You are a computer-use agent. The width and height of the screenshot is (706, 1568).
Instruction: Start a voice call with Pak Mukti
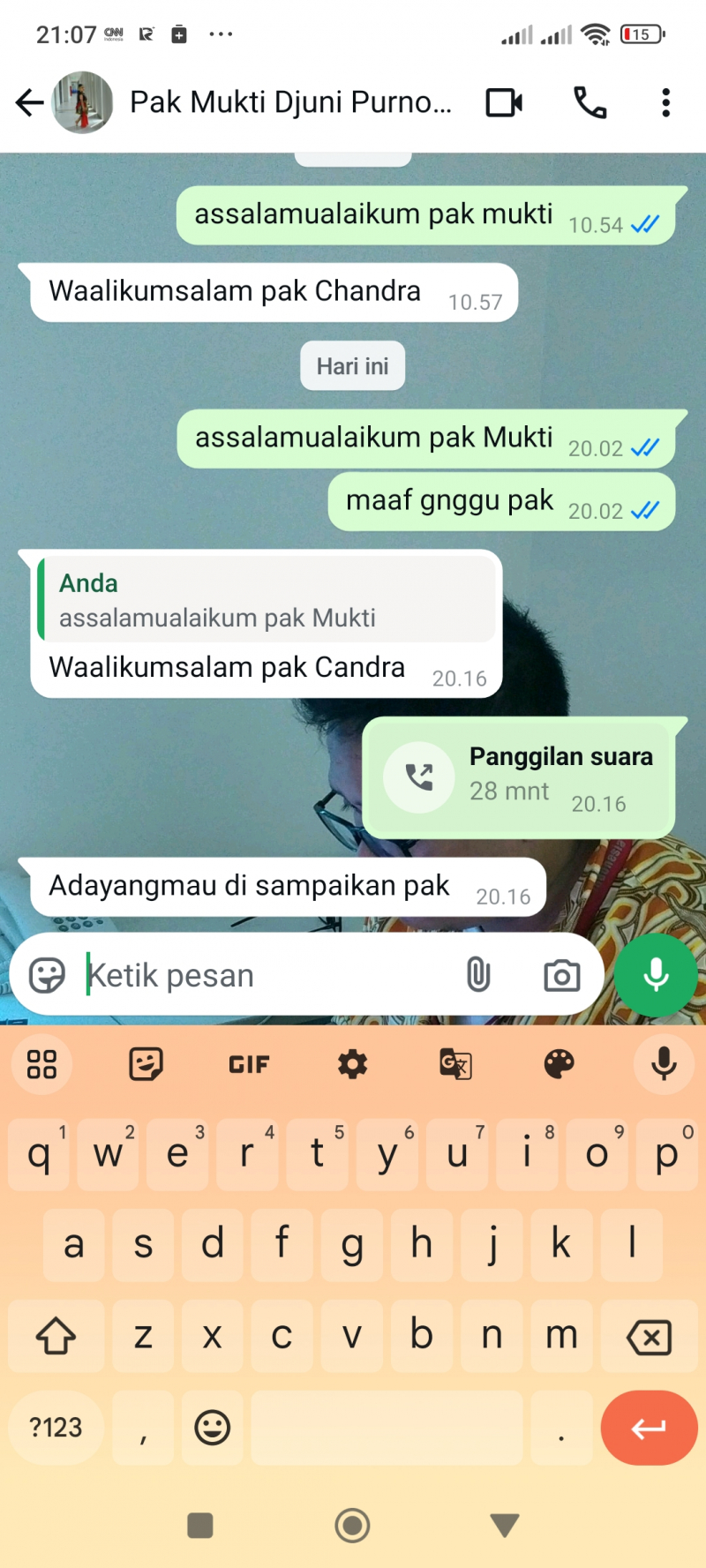[590, 102]
